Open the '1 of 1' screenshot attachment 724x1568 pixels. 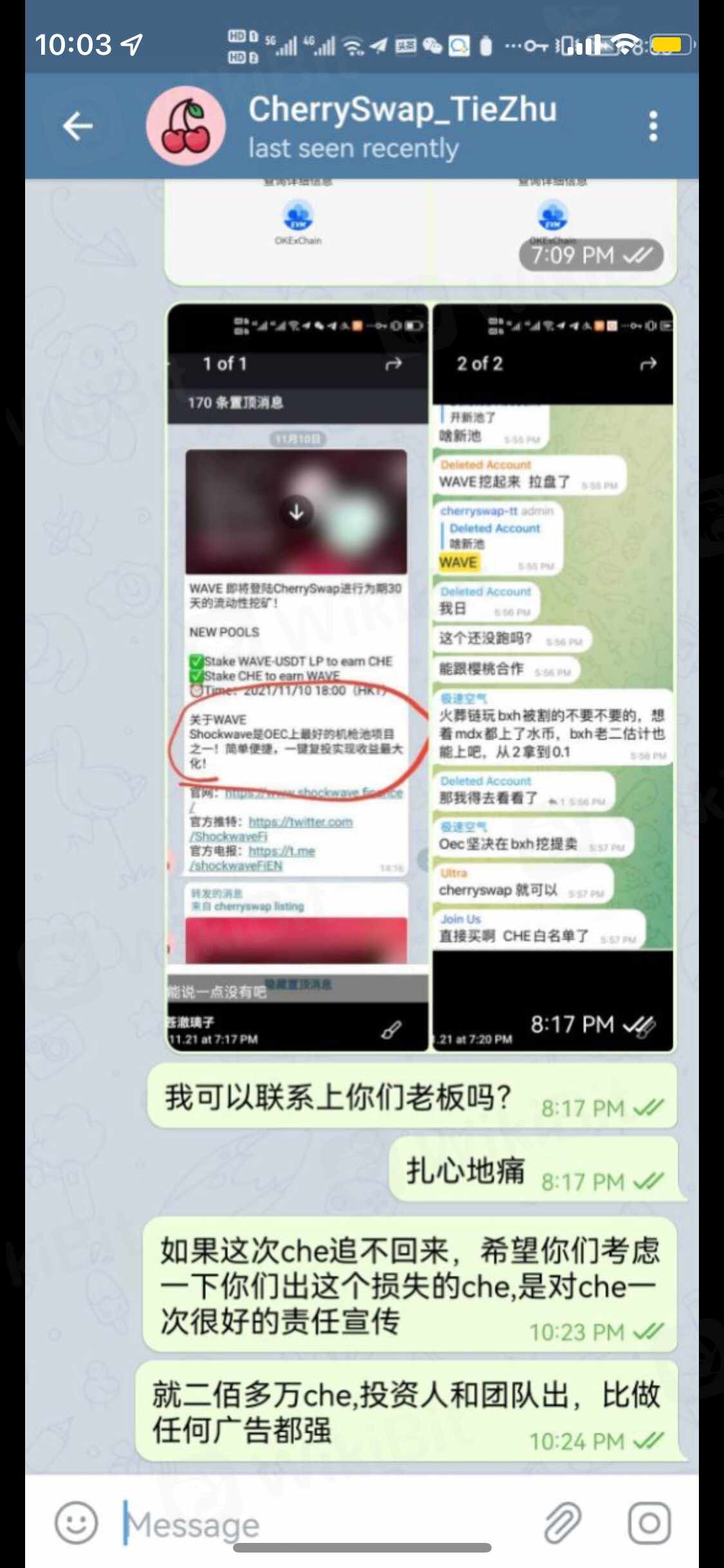coord(297,676)
